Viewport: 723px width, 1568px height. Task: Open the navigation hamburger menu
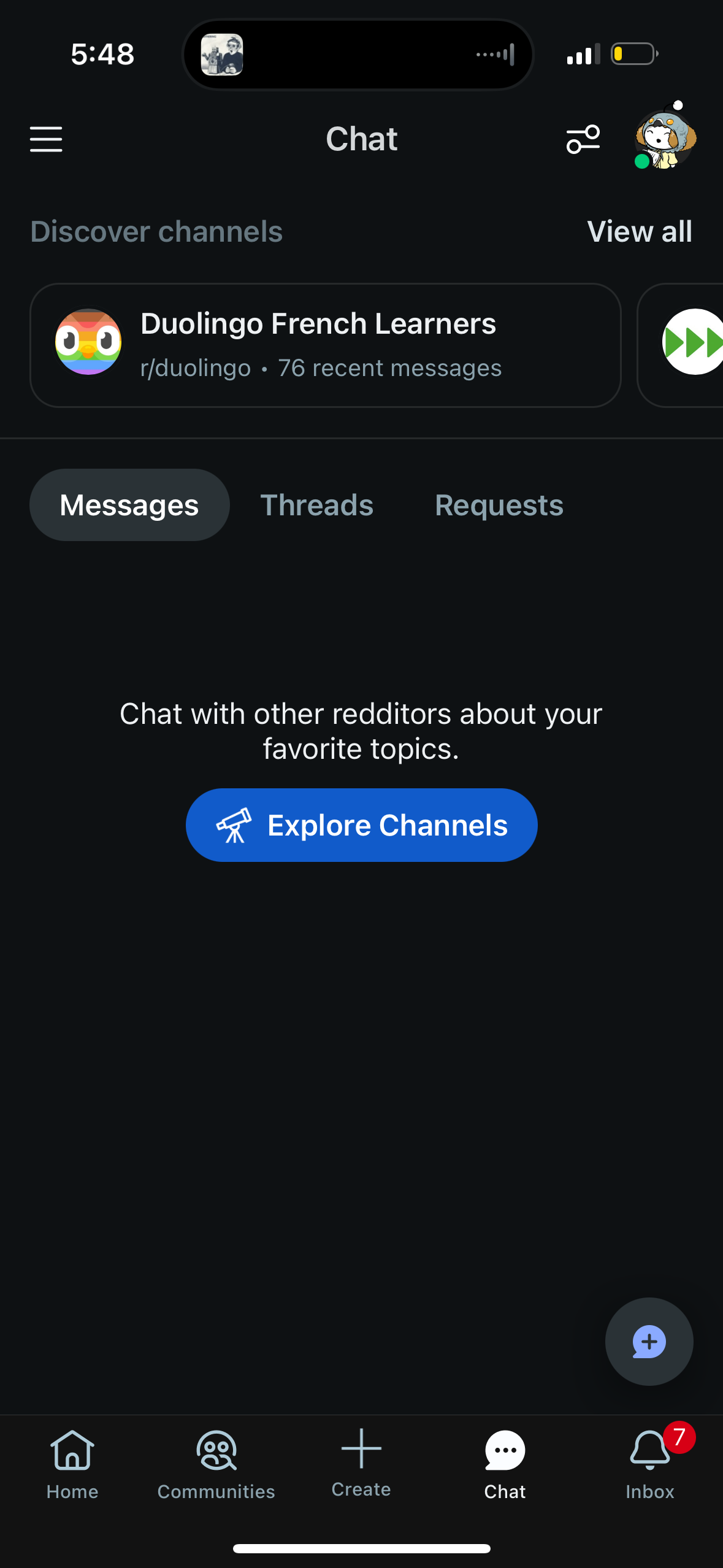(x=45, y=139)
